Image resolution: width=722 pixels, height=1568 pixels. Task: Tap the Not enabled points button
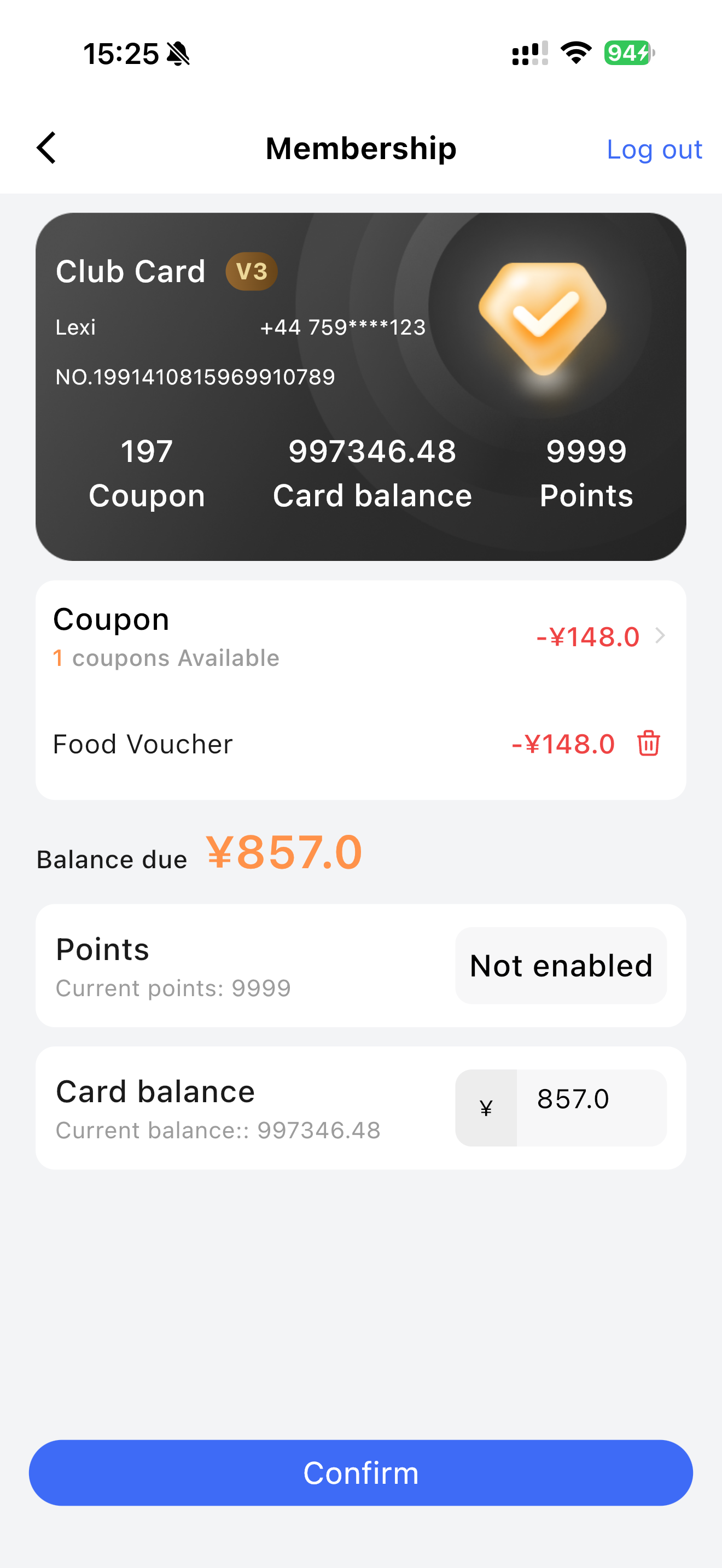[561, 966]
